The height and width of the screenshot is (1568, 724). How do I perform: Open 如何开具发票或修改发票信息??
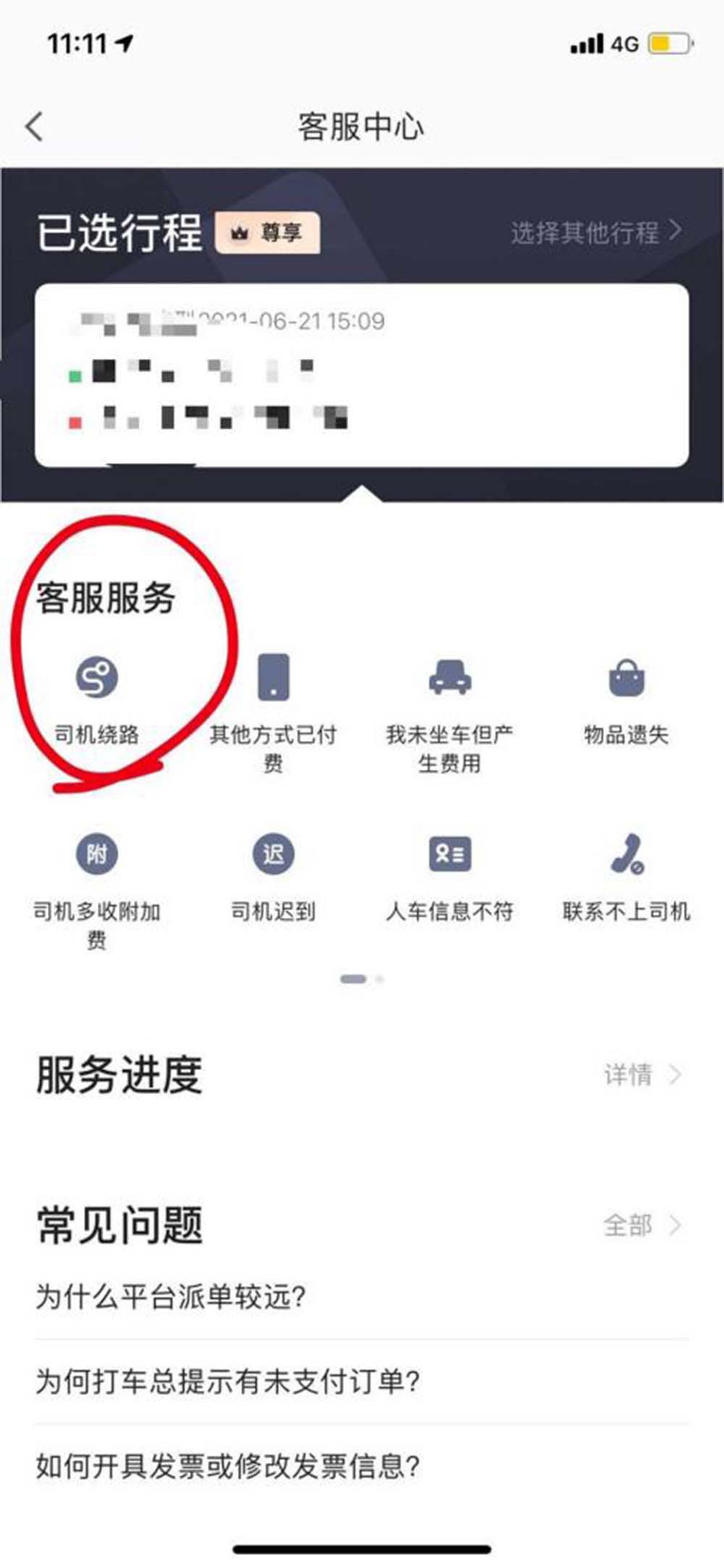click(x=362, y=1466)
